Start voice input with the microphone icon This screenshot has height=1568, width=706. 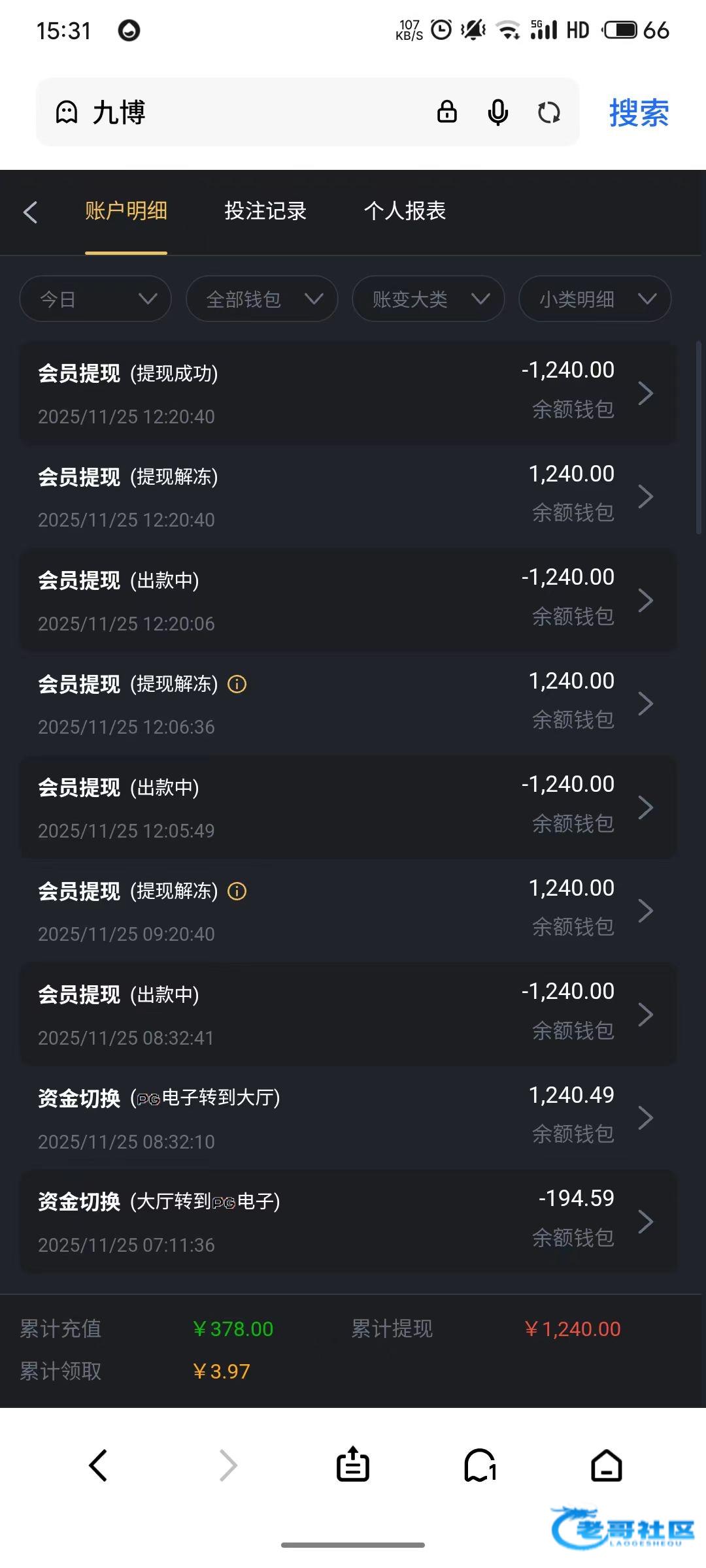coord(498,112)
